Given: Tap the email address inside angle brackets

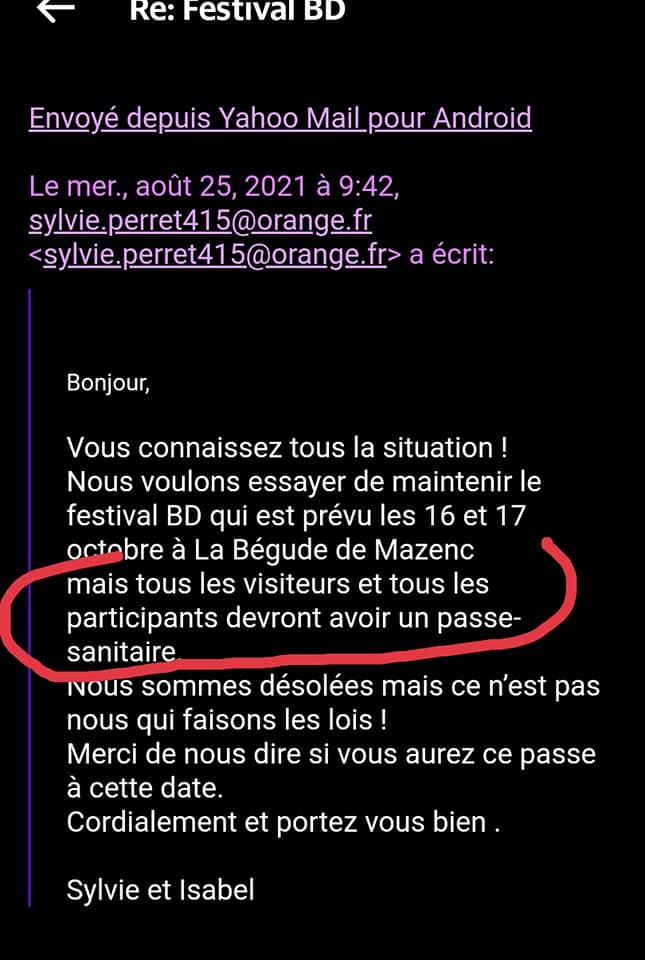Looking at the screenshot, I should tap(214, 255).
